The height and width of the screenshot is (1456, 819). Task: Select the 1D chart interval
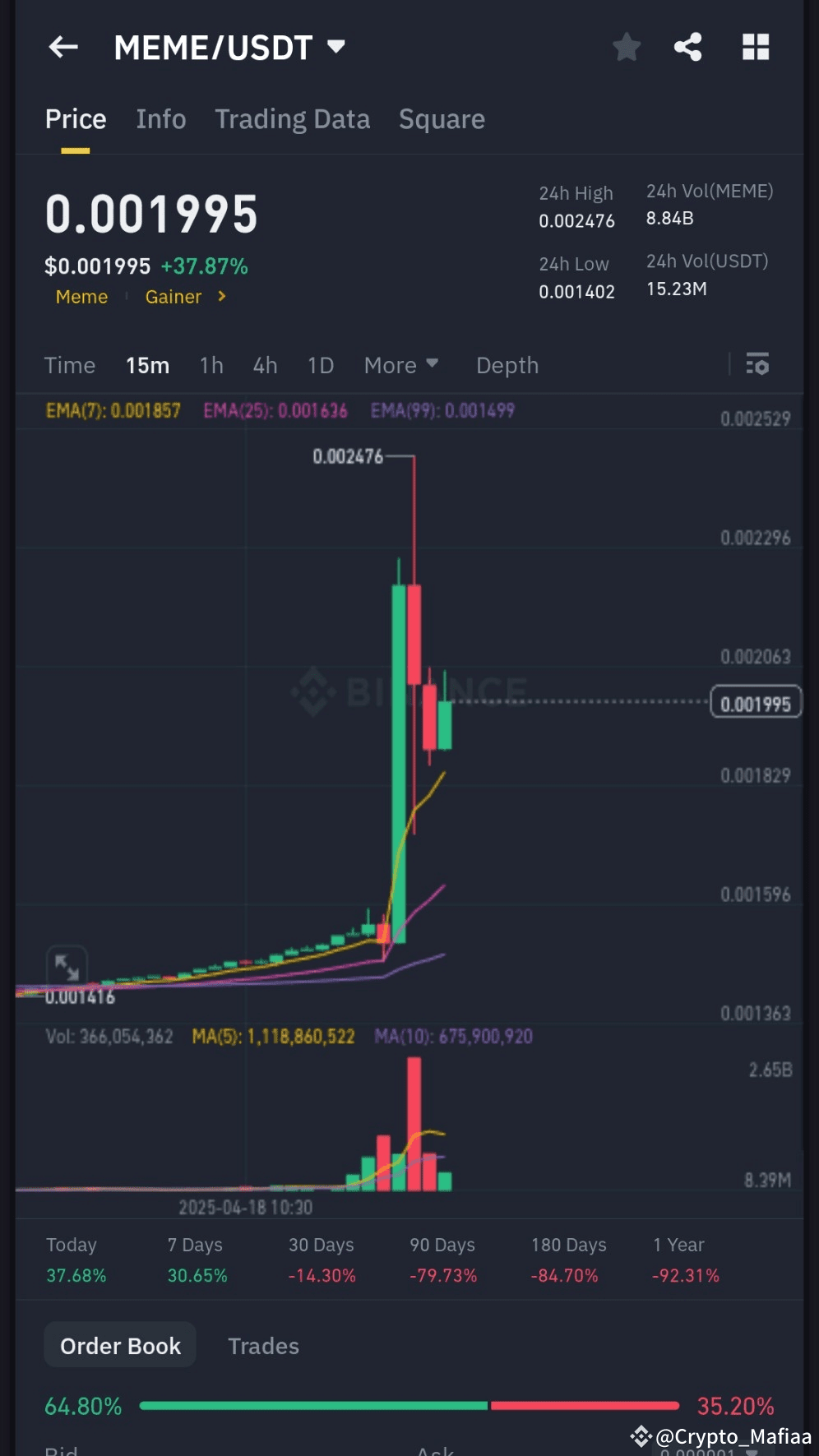[321, 365]
